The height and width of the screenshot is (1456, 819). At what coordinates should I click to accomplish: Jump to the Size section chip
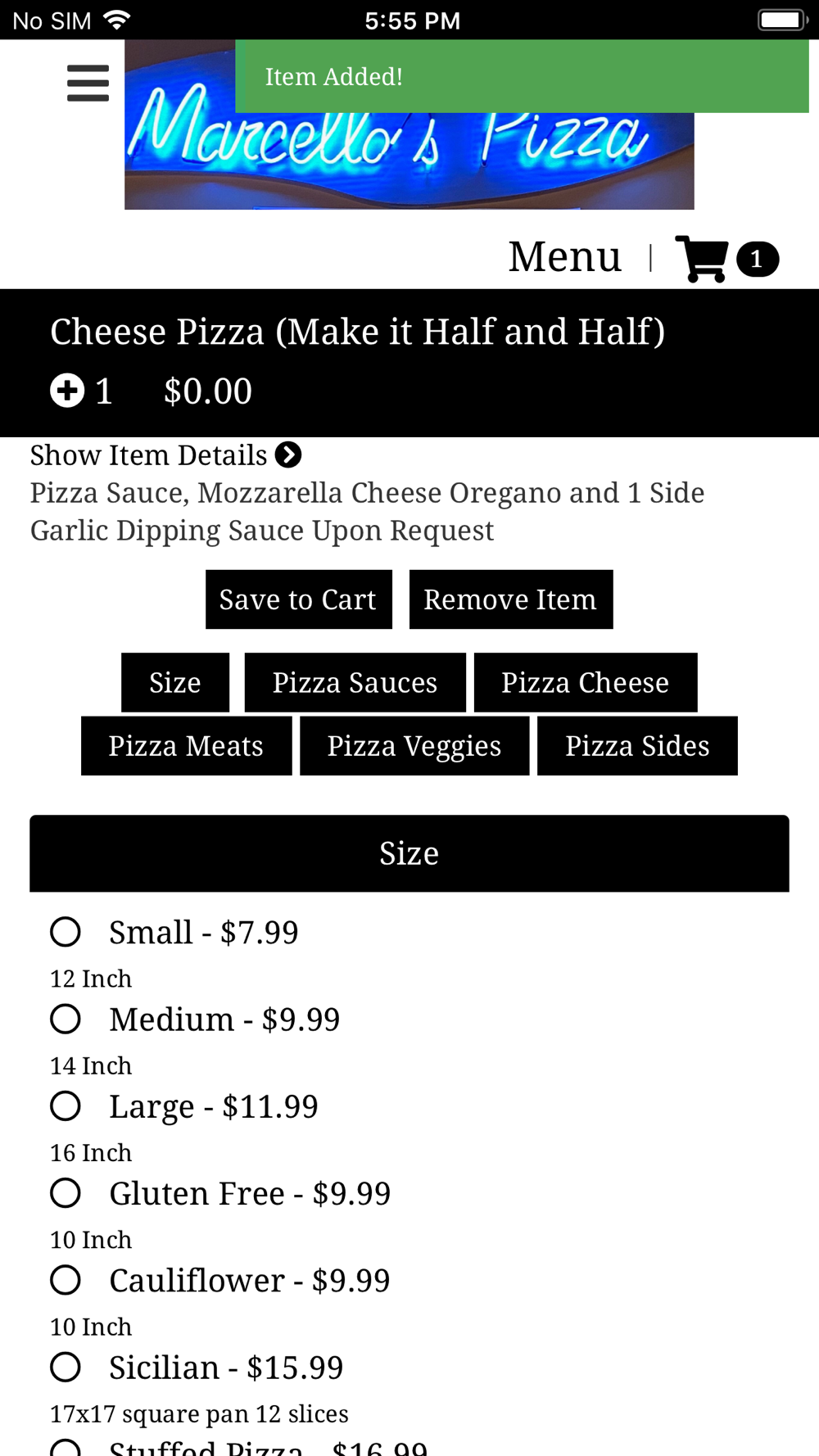click(175, 682)
